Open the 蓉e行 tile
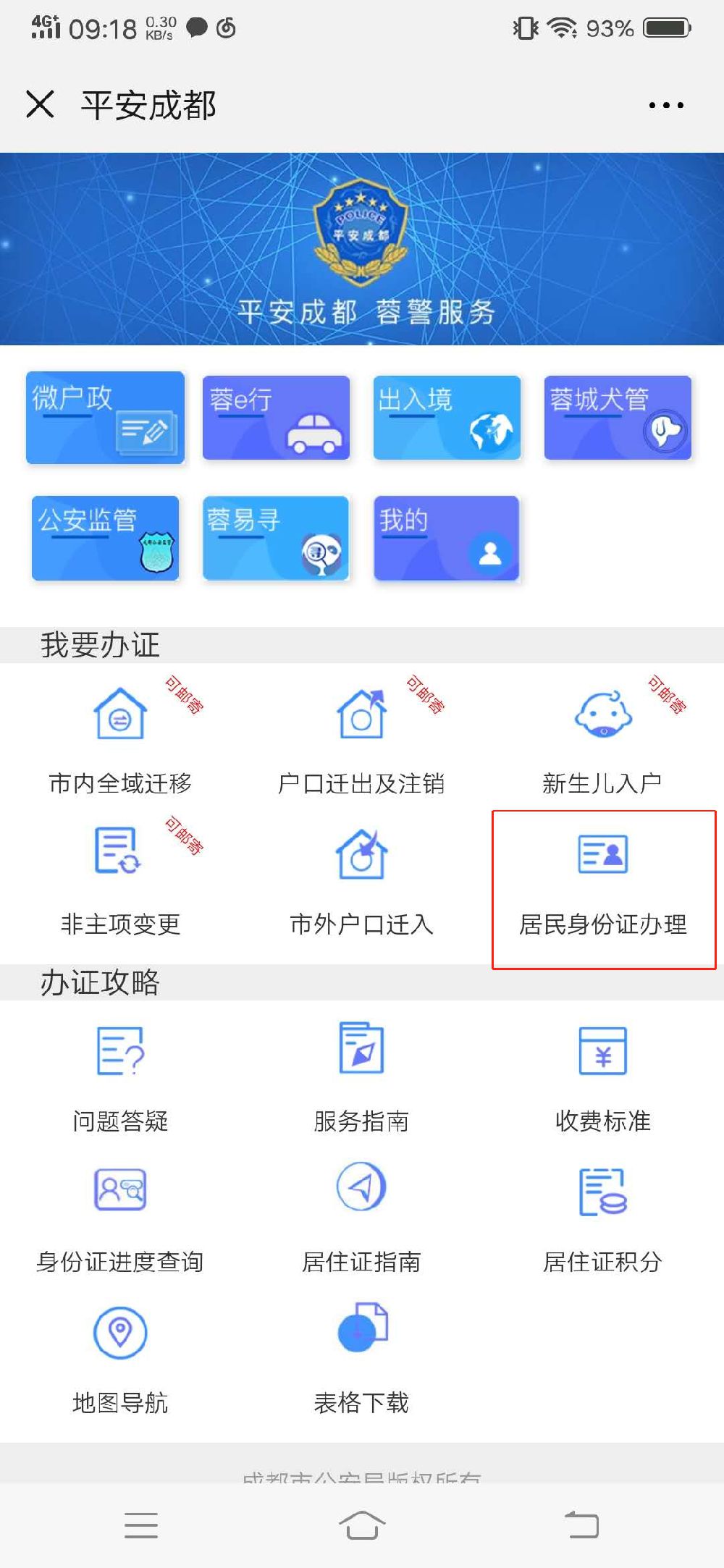Screen dimensions: 724x1568 pyautogui.click(x=276, y=418)
